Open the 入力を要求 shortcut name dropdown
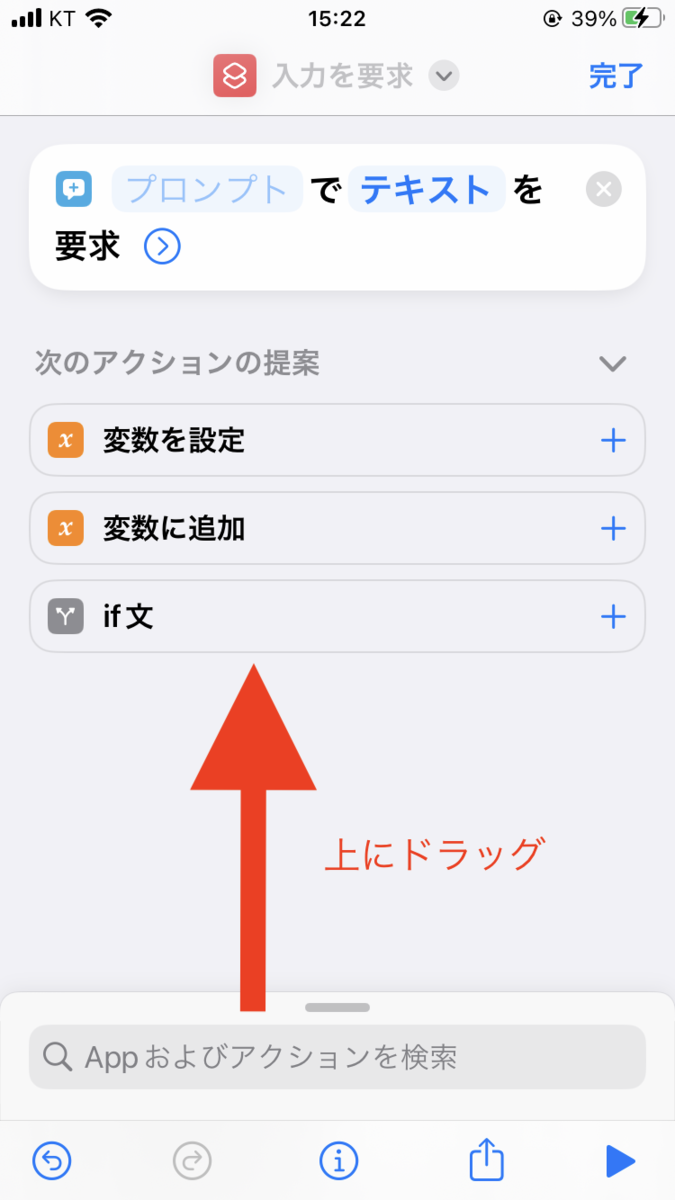675x1200 pixels. [x=444, y=76]
